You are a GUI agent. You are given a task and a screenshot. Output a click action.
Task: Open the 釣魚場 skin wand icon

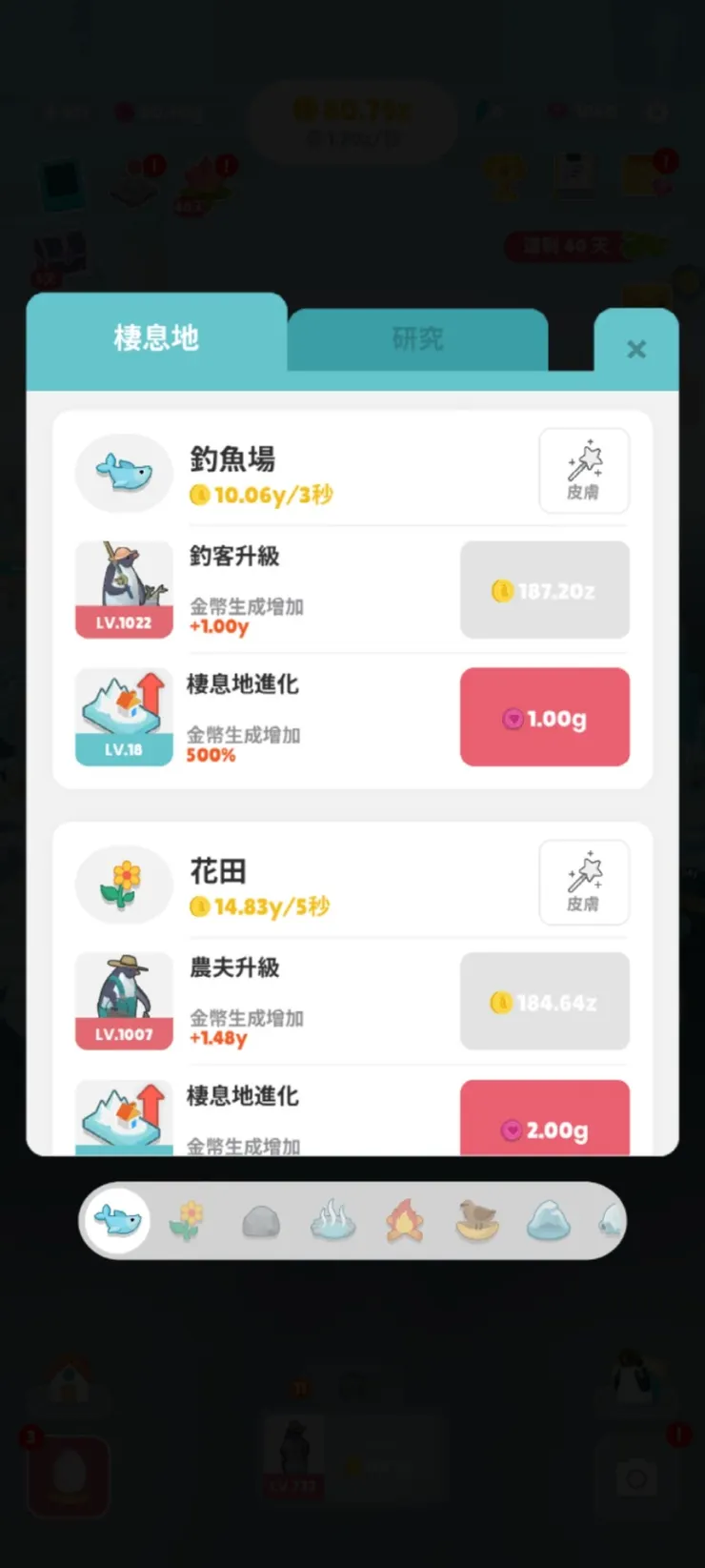(584, 471)
